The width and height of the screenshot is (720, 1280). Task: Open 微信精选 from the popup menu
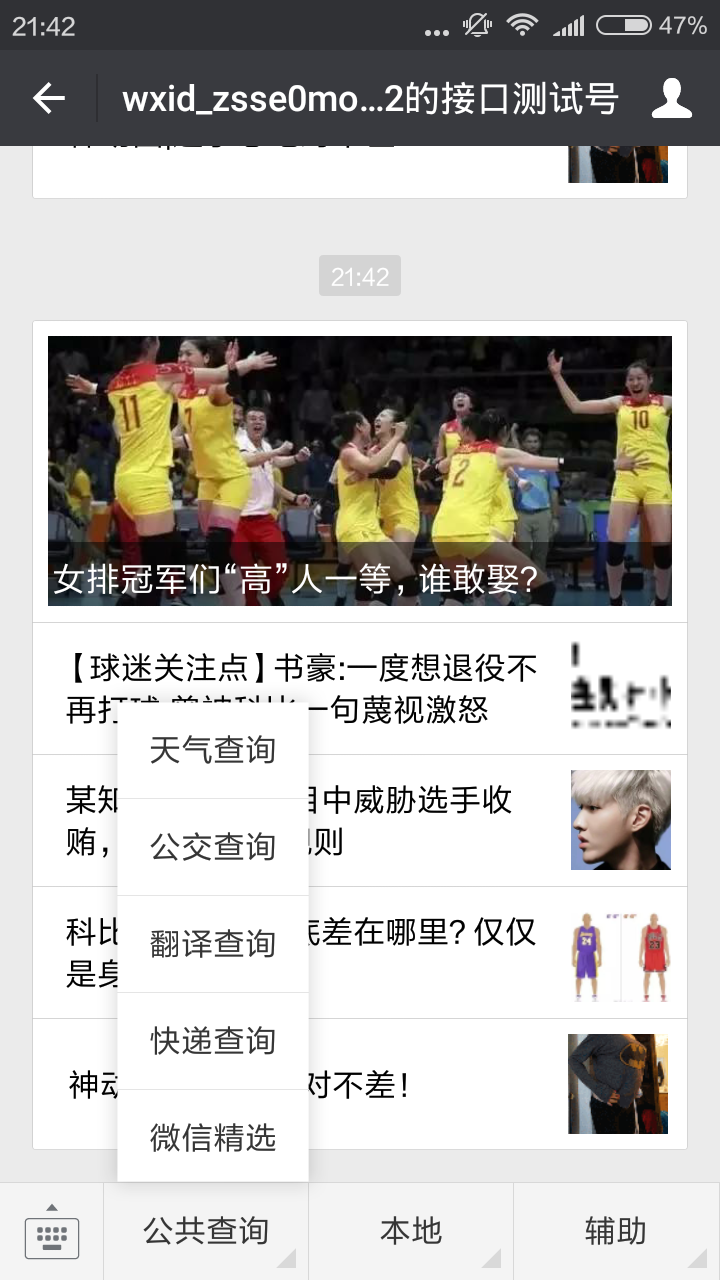[212, 1138]
